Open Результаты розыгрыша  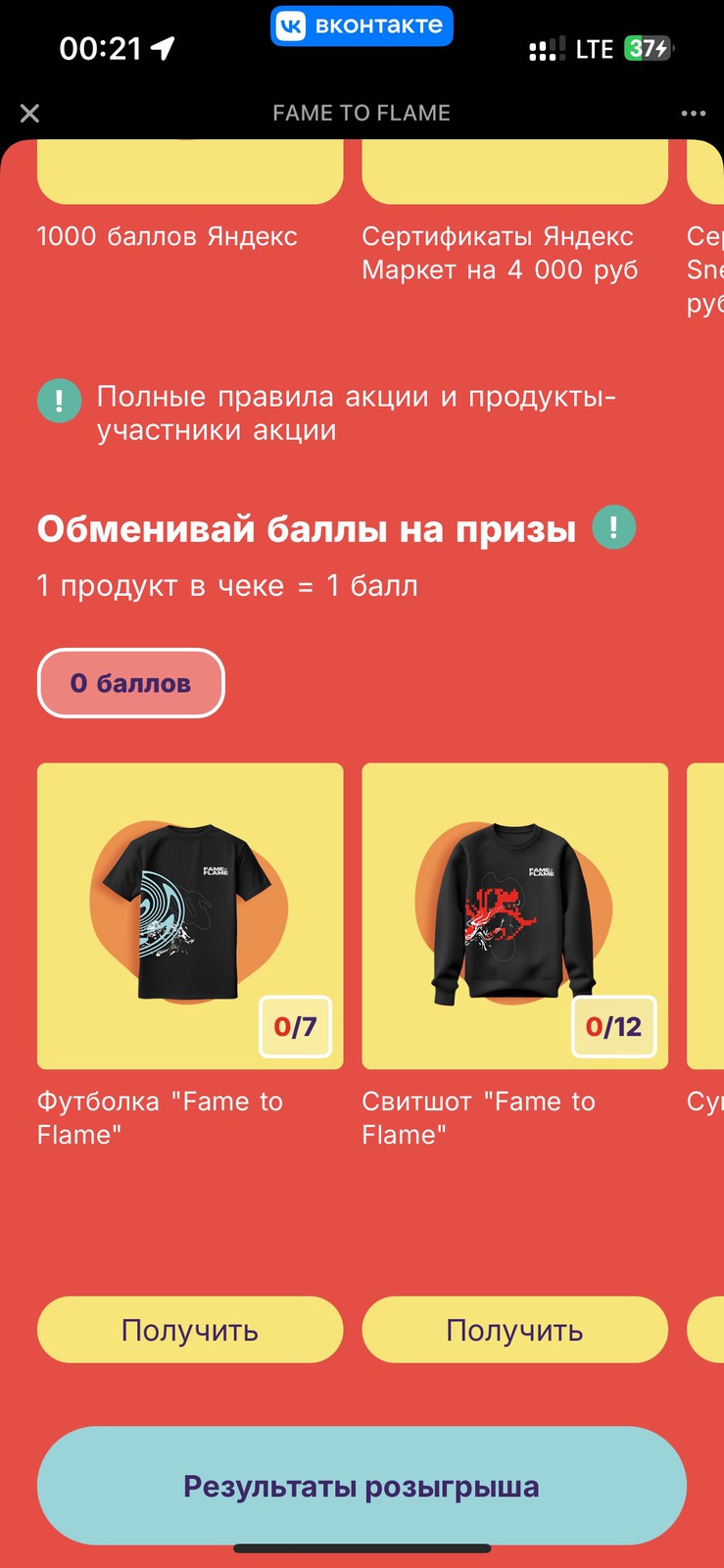pyautogui.click(x=362, y=1486)
